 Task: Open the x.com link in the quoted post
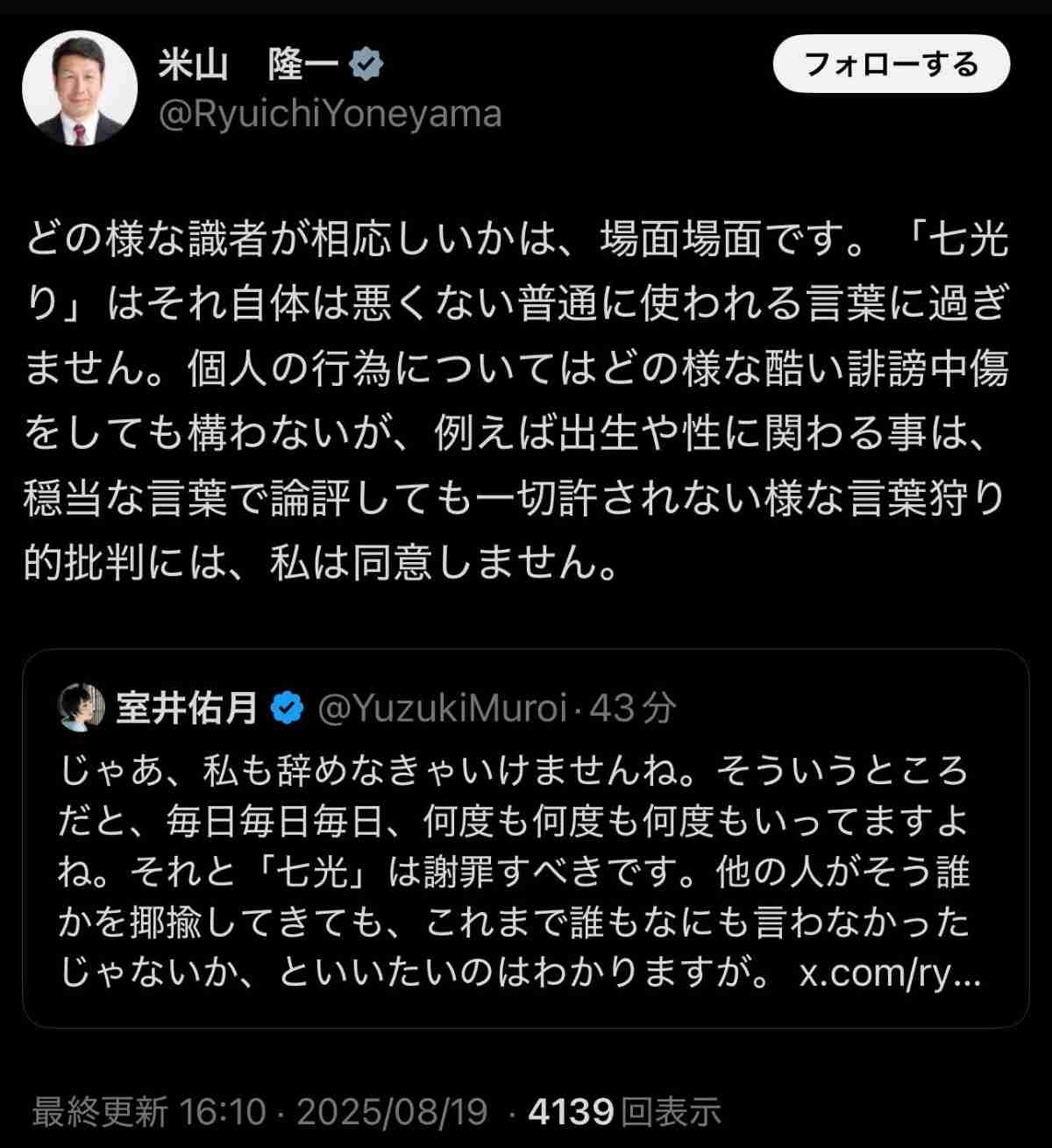889,973
